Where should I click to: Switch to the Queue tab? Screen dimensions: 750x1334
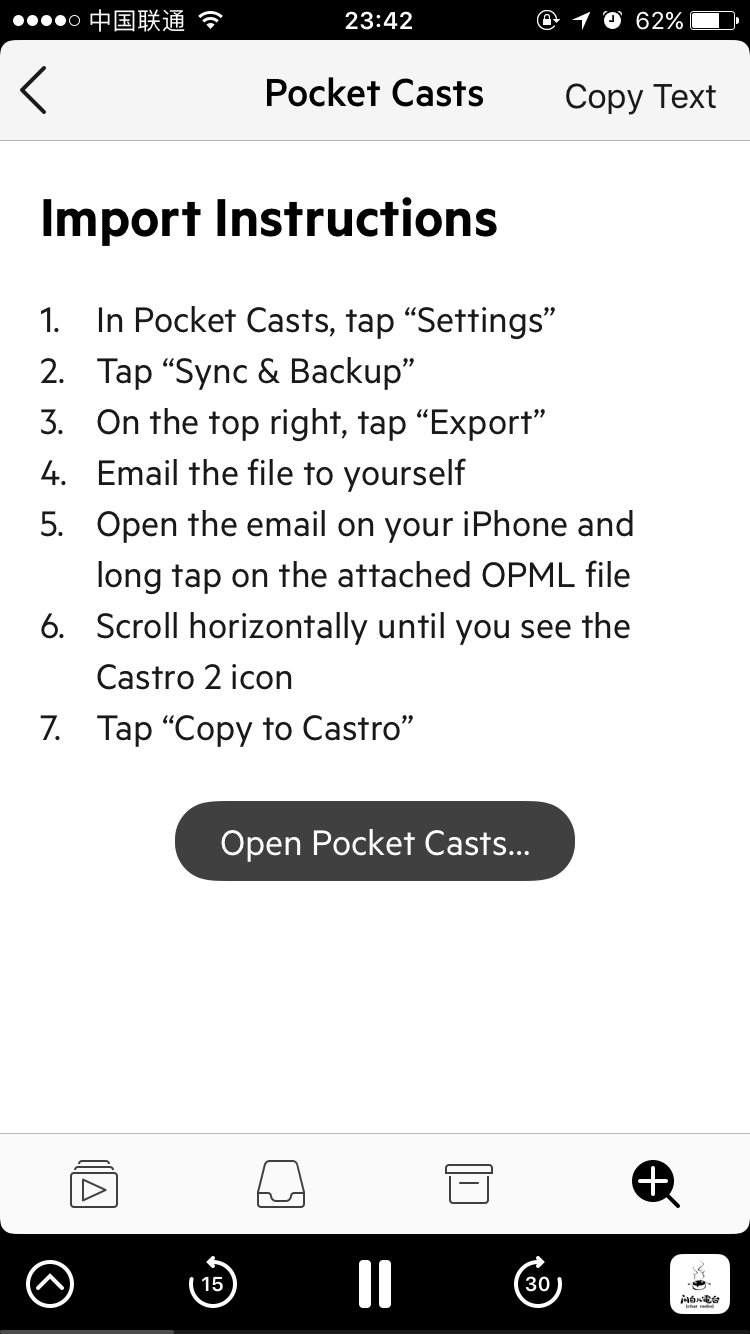pyautogui.click(x=94, y=1184)
